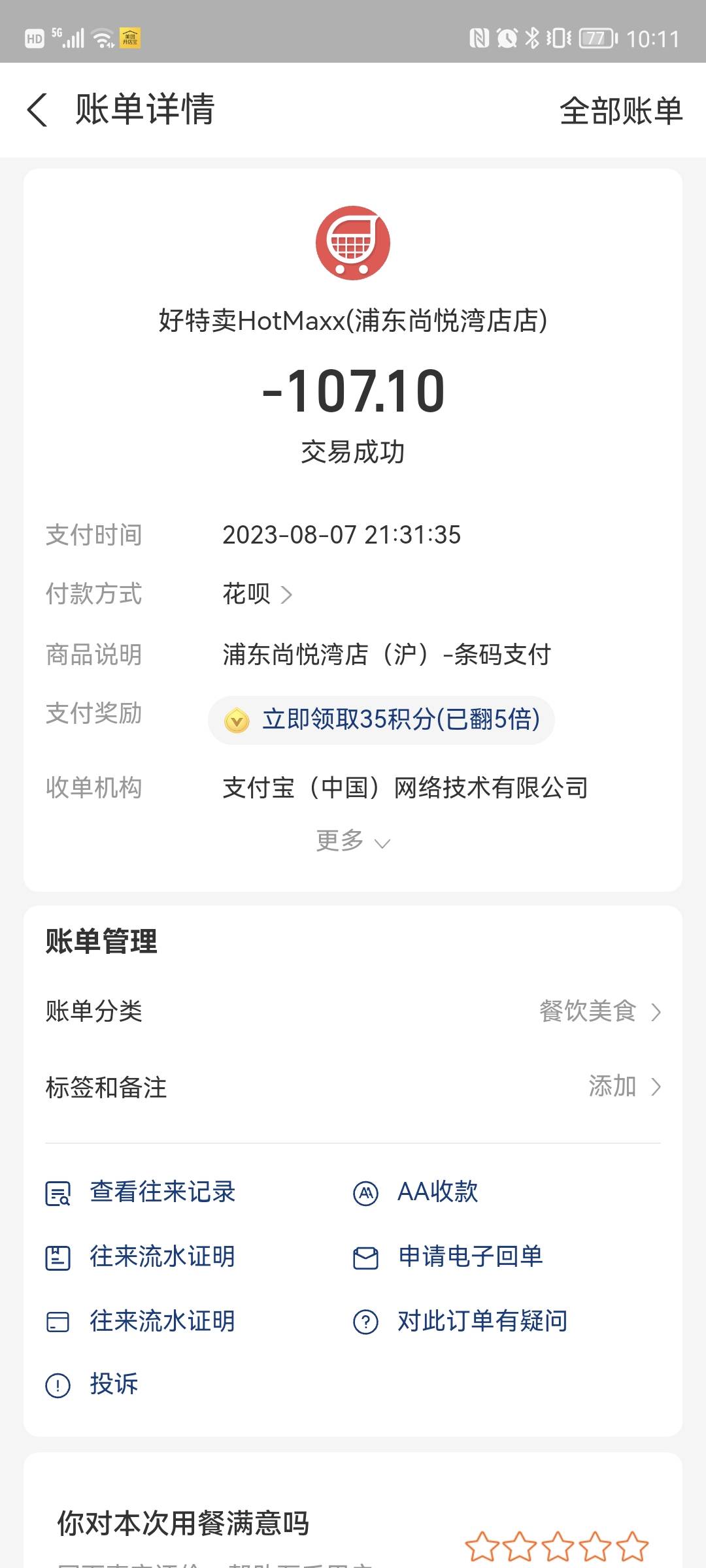Open 账单分类 to change the category

(353, 1011)
